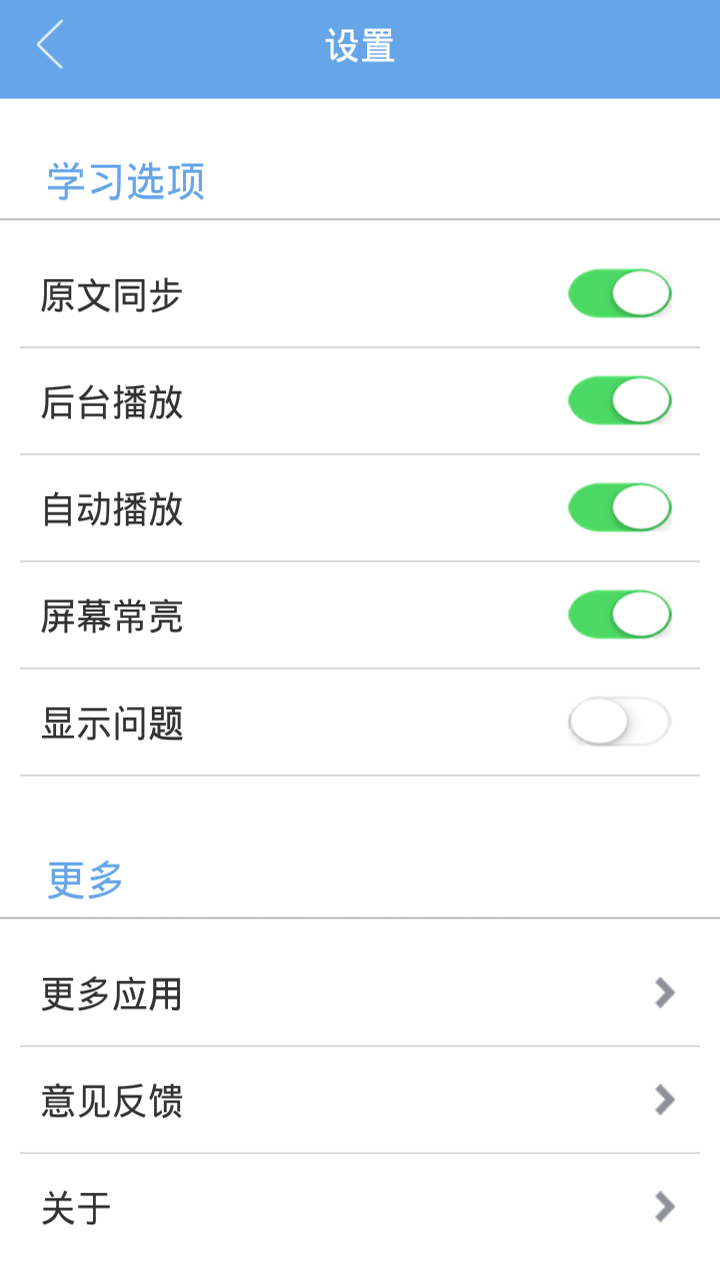
Task: Open the 关于 about row
Action: click(360, 1208)
